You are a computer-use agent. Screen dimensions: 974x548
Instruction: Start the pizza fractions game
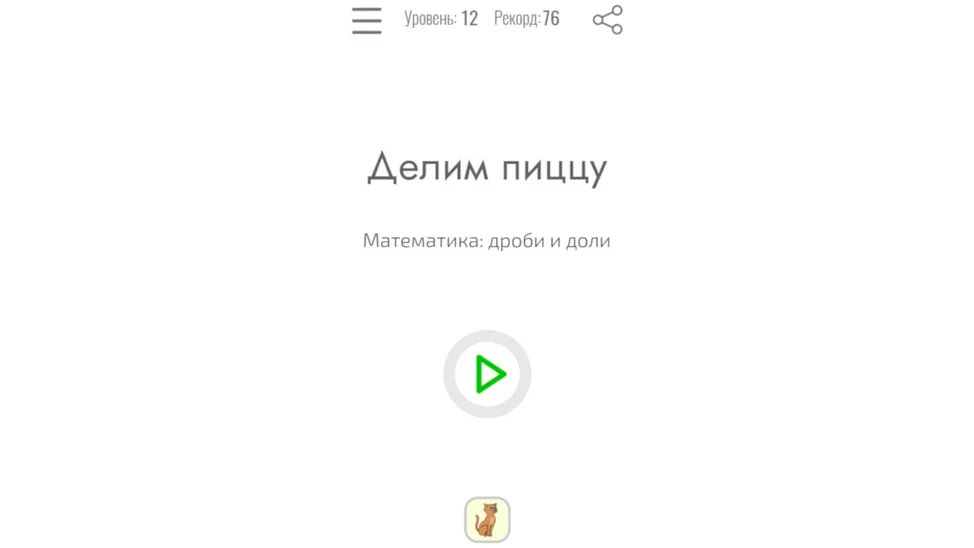487,374
